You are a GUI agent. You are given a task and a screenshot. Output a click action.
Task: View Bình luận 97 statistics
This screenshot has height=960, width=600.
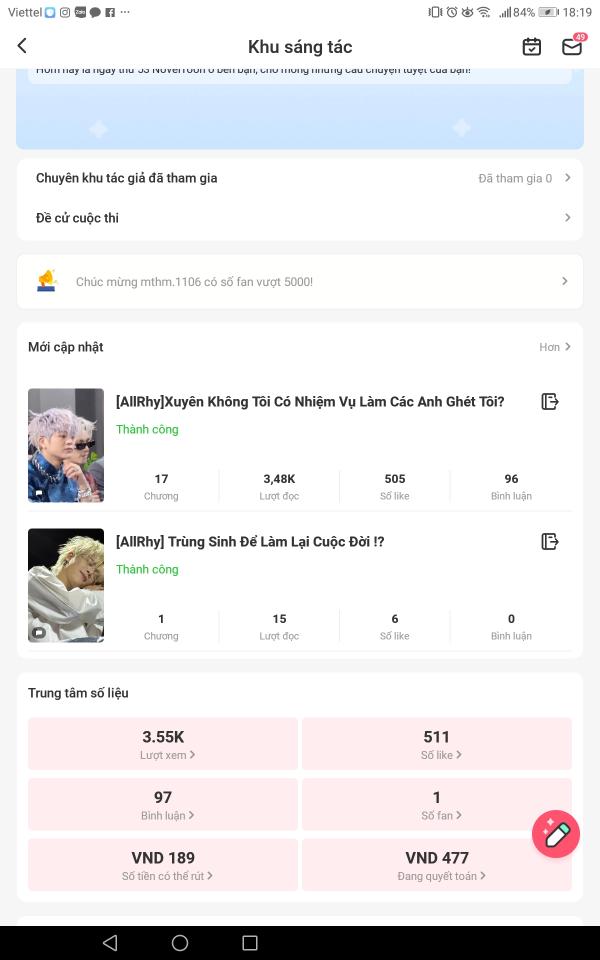pos(163,804)
